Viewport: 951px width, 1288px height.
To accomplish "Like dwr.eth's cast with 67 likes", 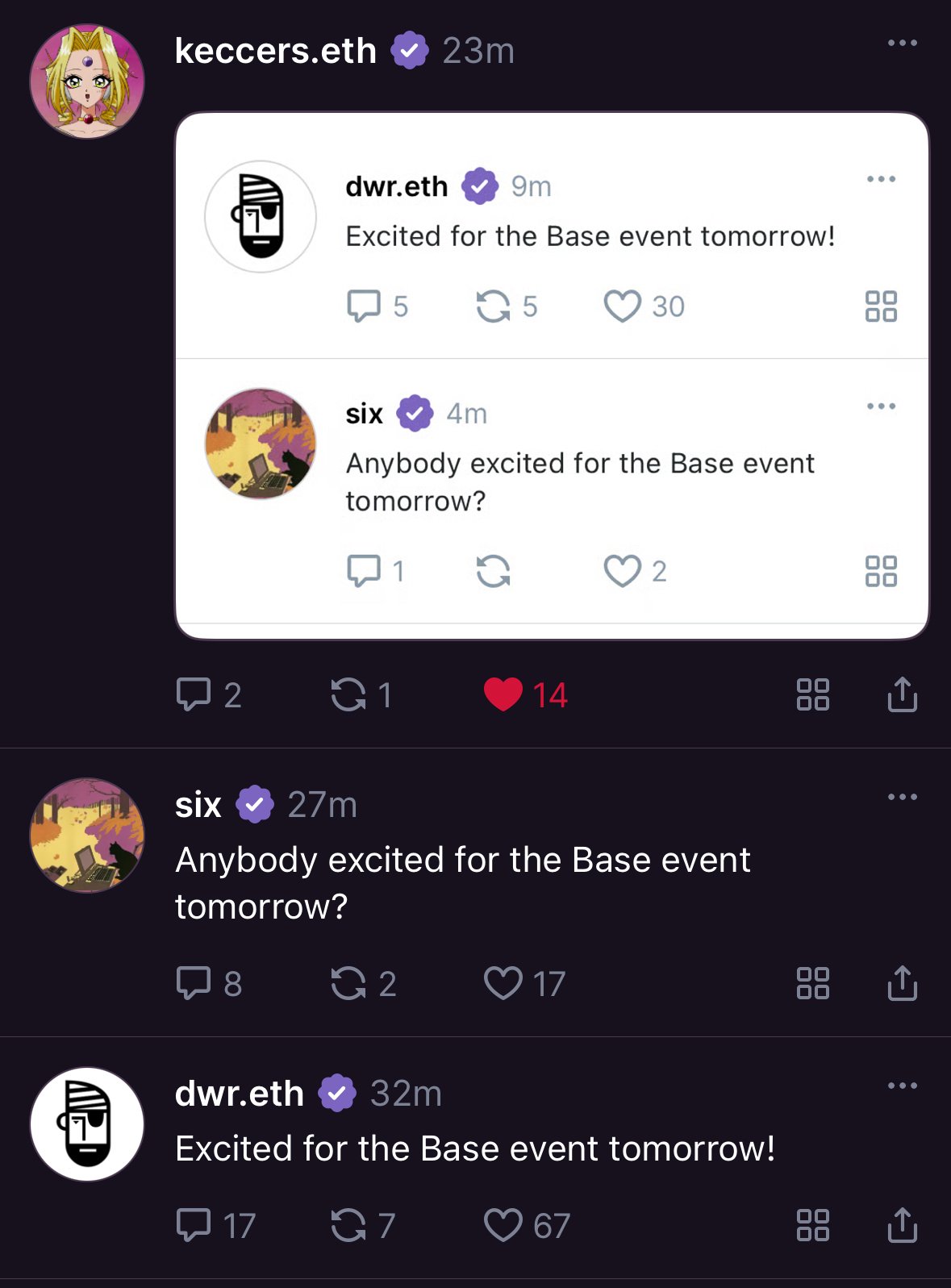I will [503, 1225].
